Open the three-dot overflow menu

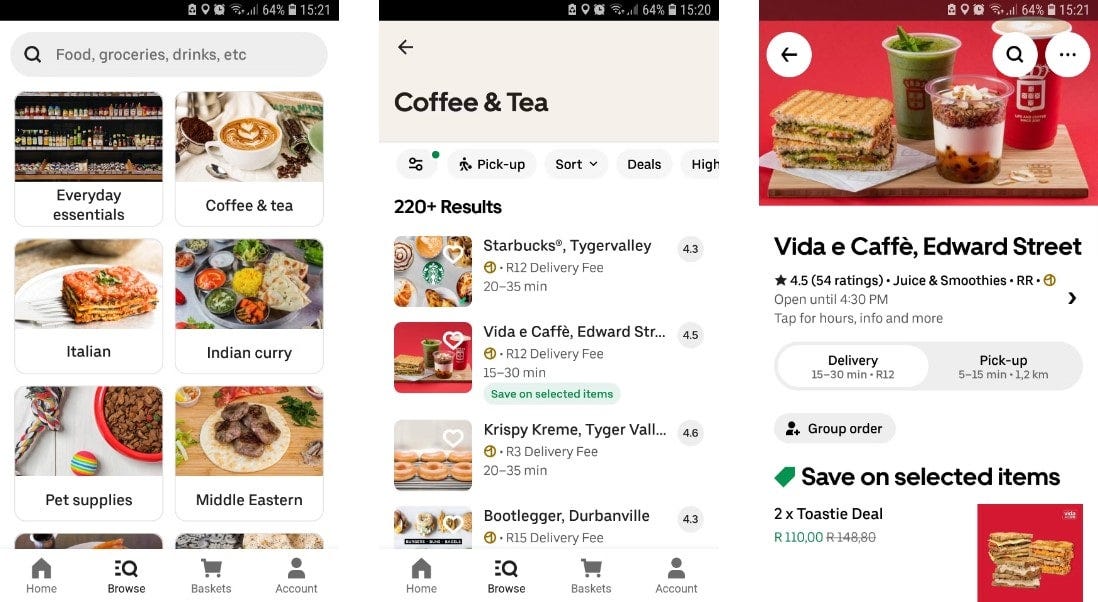1067,55
